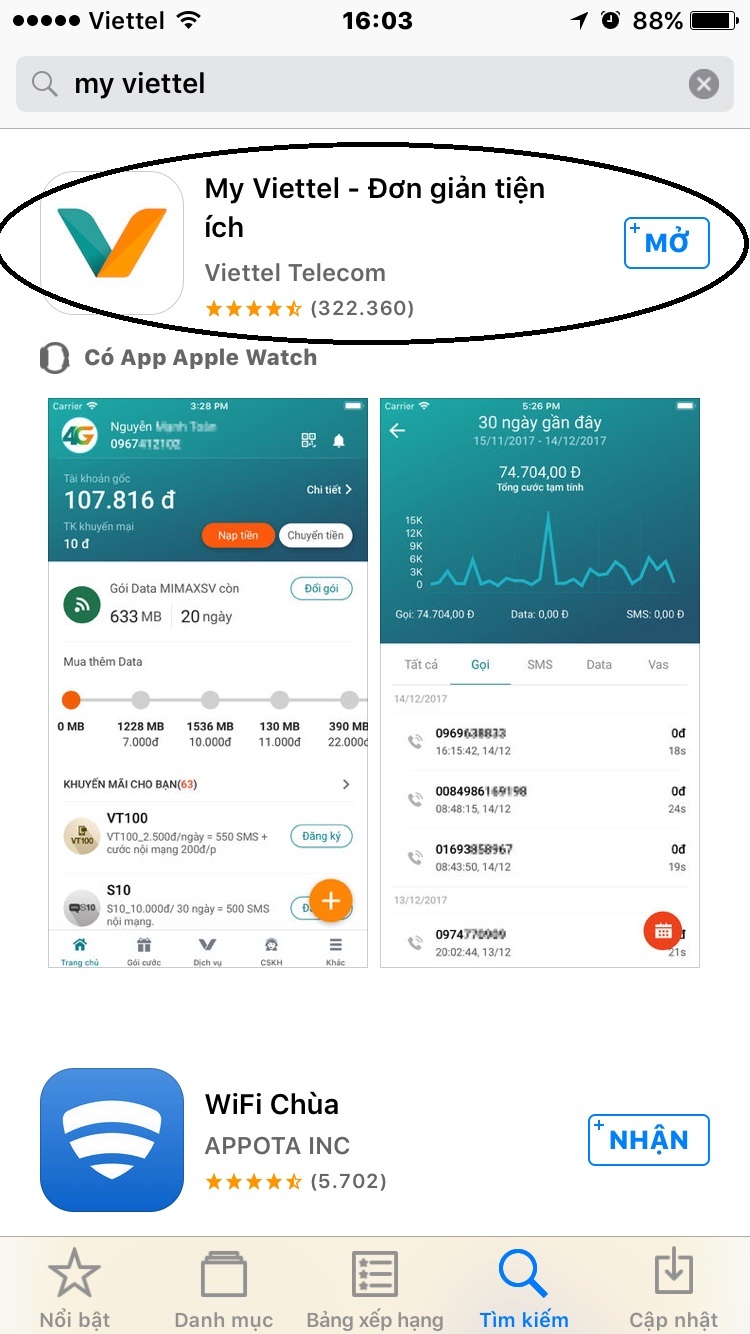Viewport: 750px width, 1334px height.
Task: Download WiFi Chùa with the NHẬN button
Action: [648, 1140]
